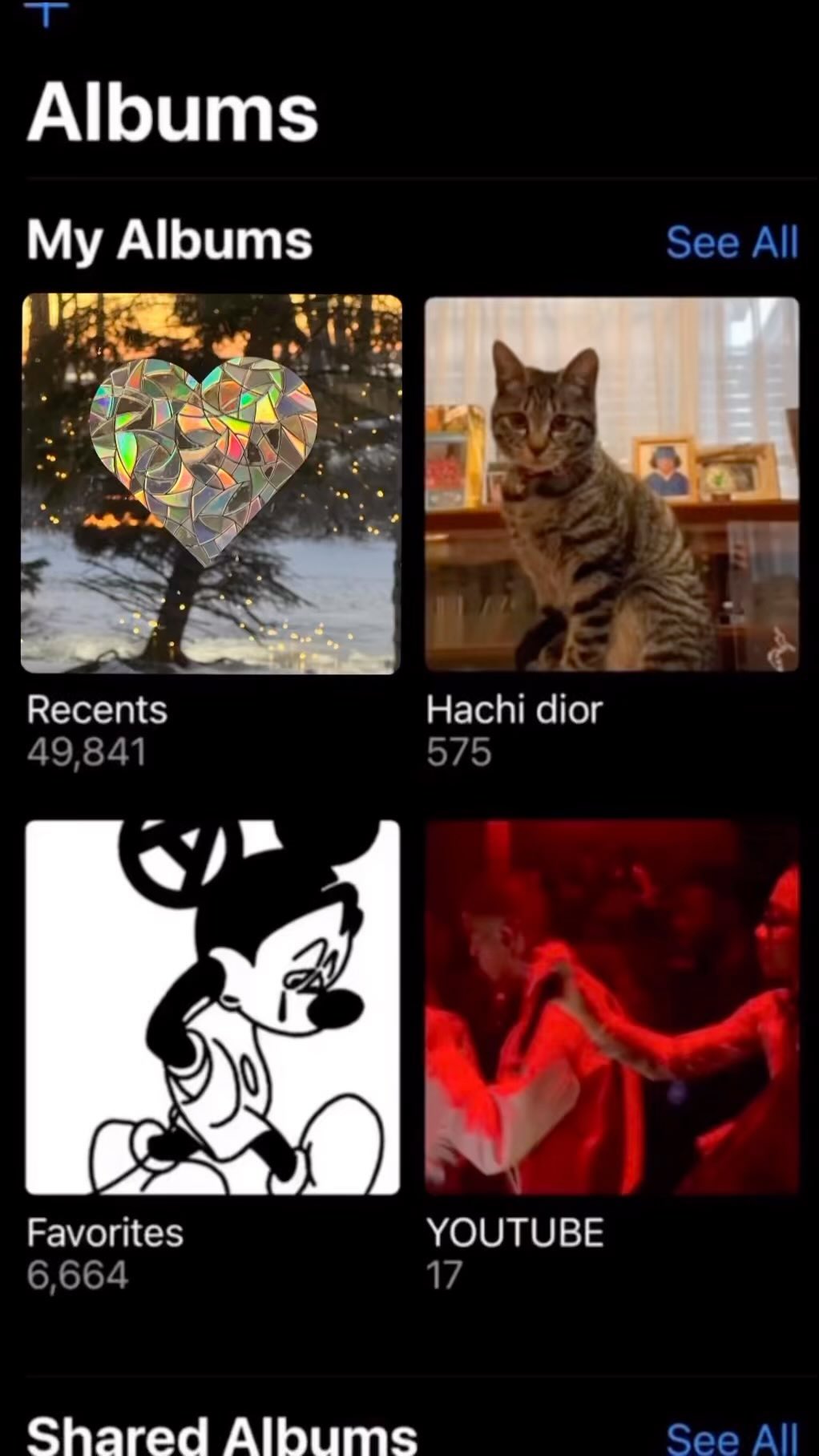Open the Hachi dior album
This screenshot has height=1456, width=819.
tap(611, 483)
